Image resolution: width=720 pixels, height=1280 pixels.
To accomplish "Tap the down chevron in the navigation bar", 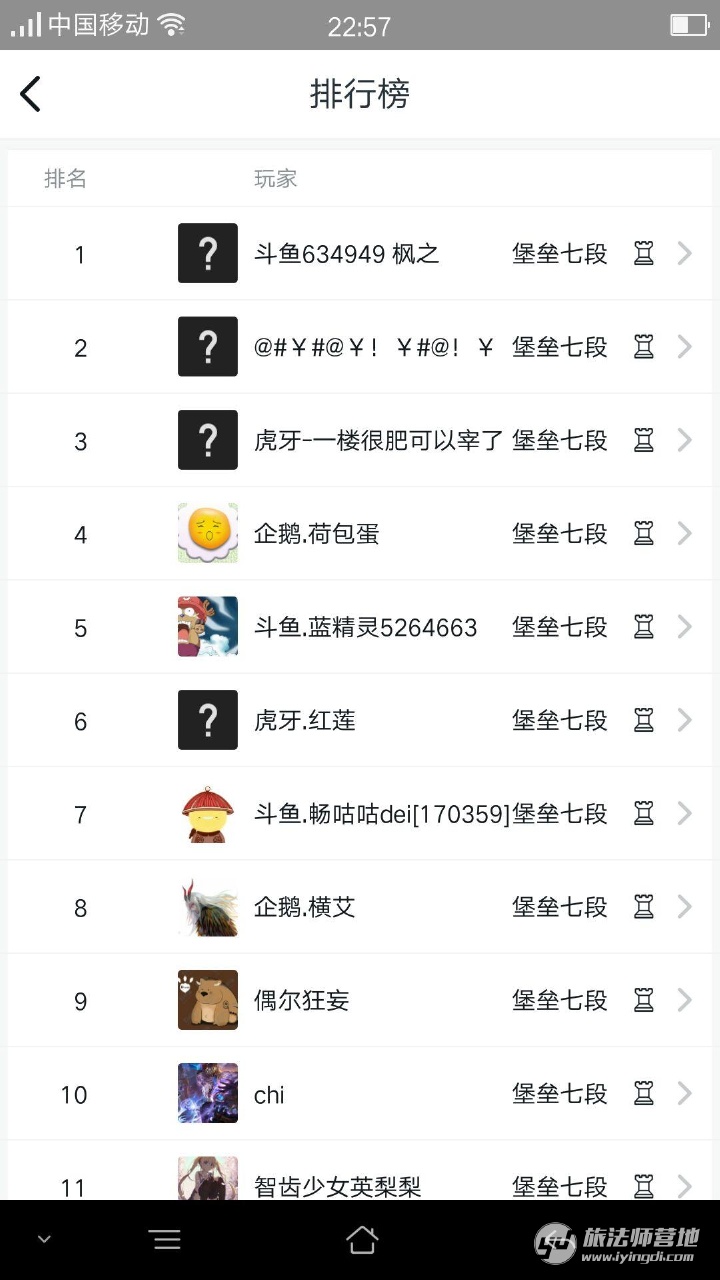I will (x=43, y=1238).
